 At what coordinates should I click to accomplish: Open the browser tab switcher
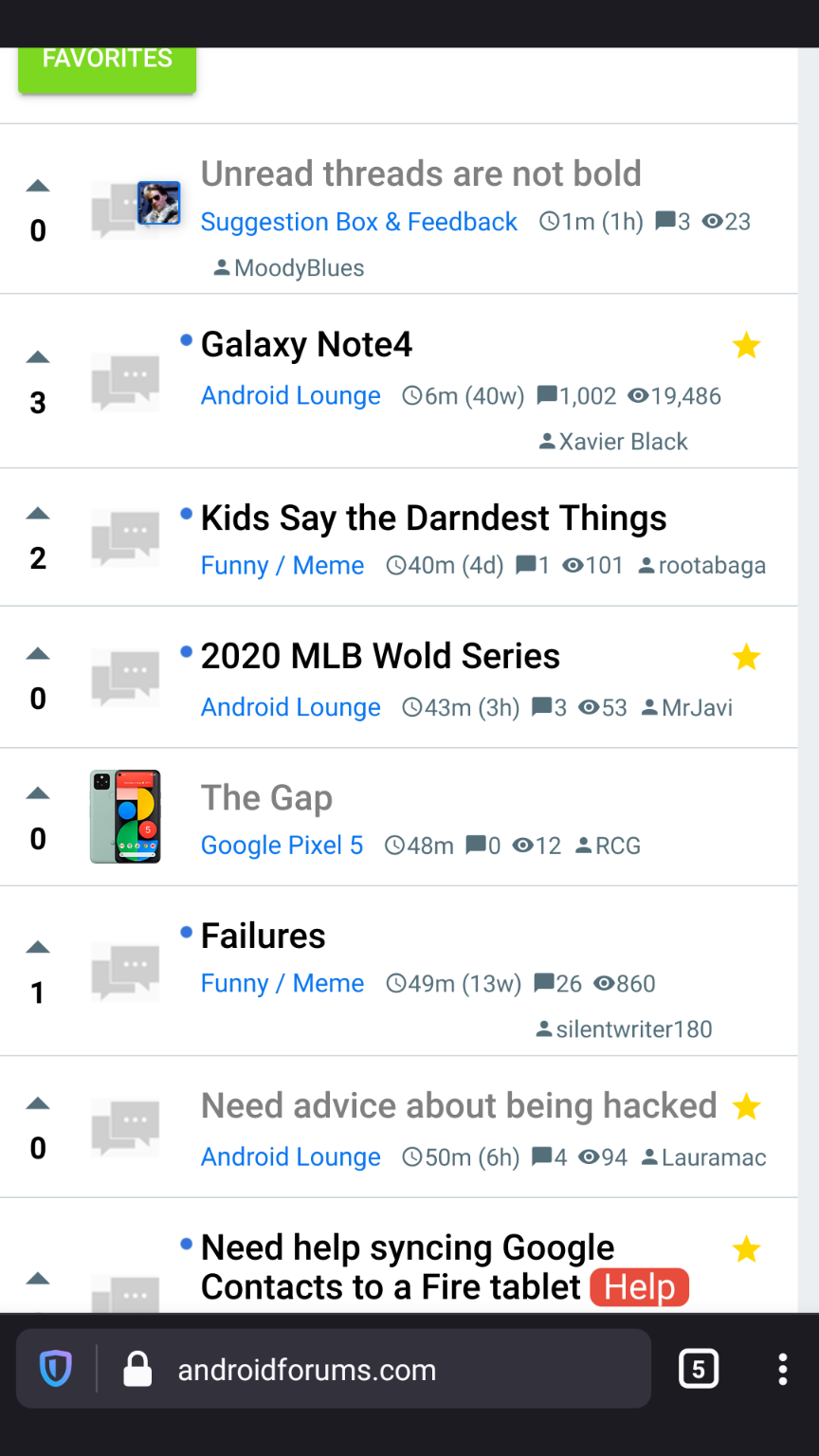699,1369
